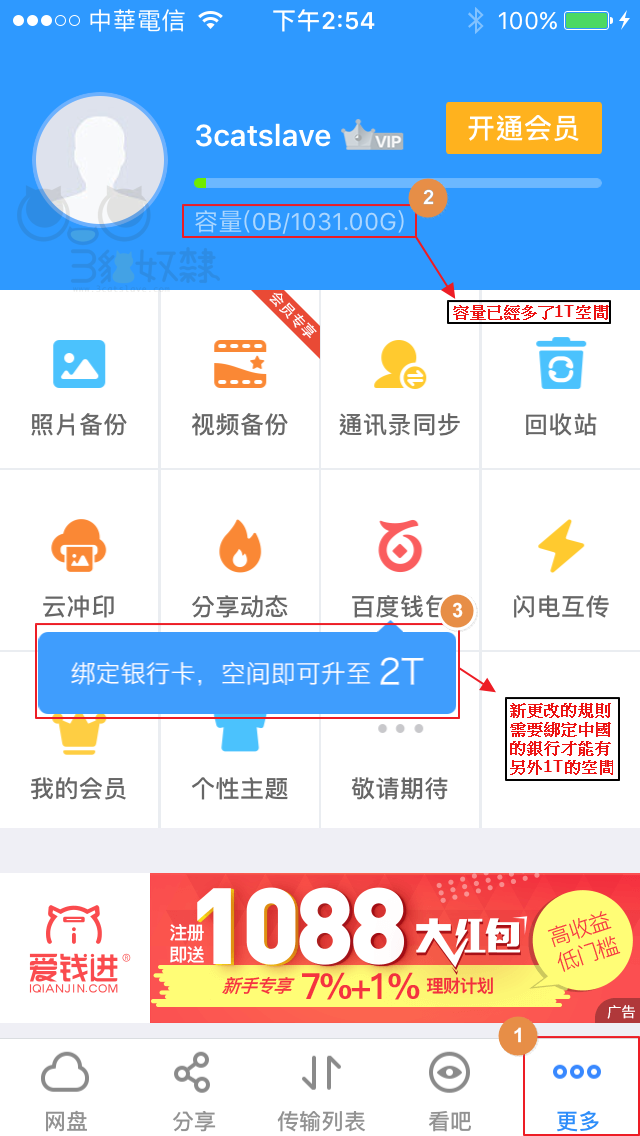The width and height of the screenshot is (640, 1136).
Task: Select the 更多 tab
Action: pos(578,1089)
